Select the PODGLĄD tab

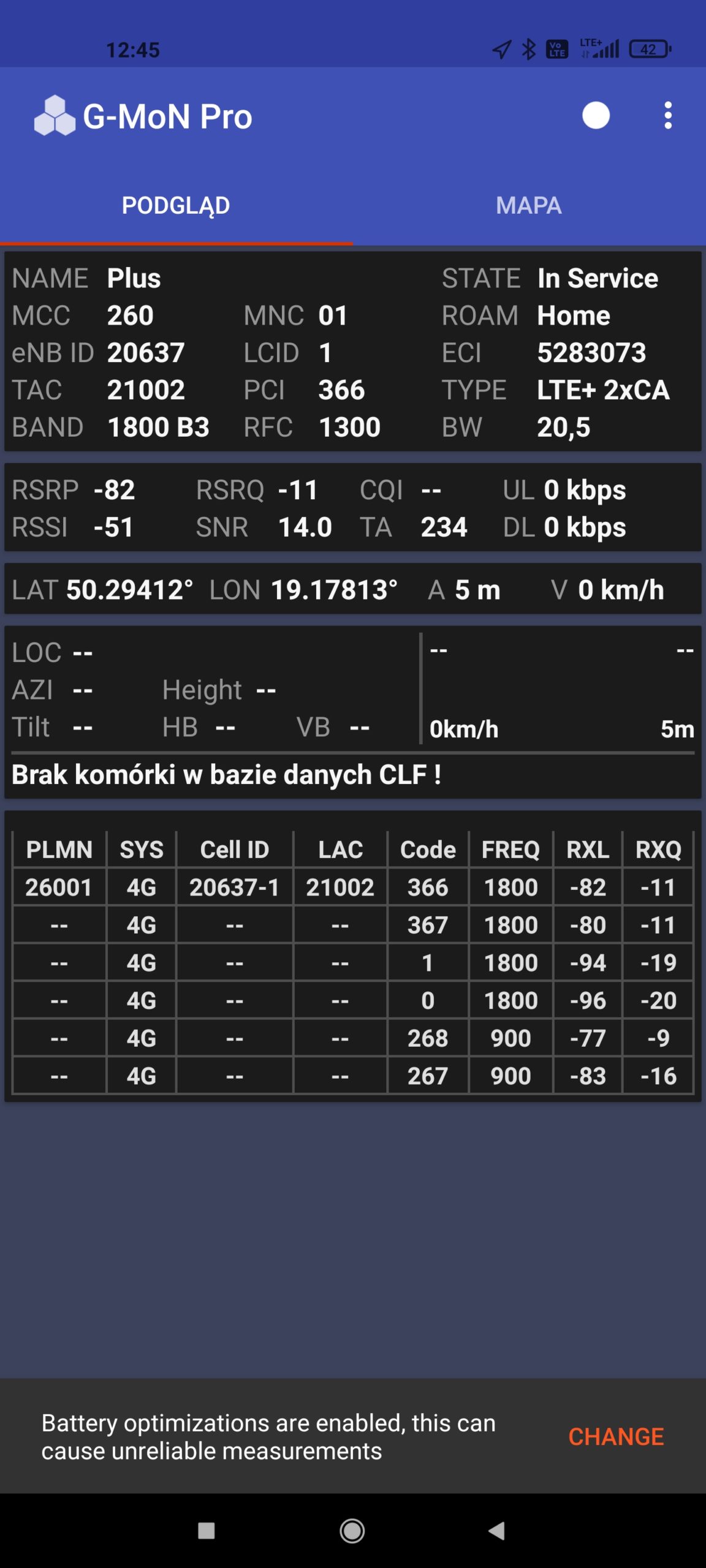click(176, 205)
